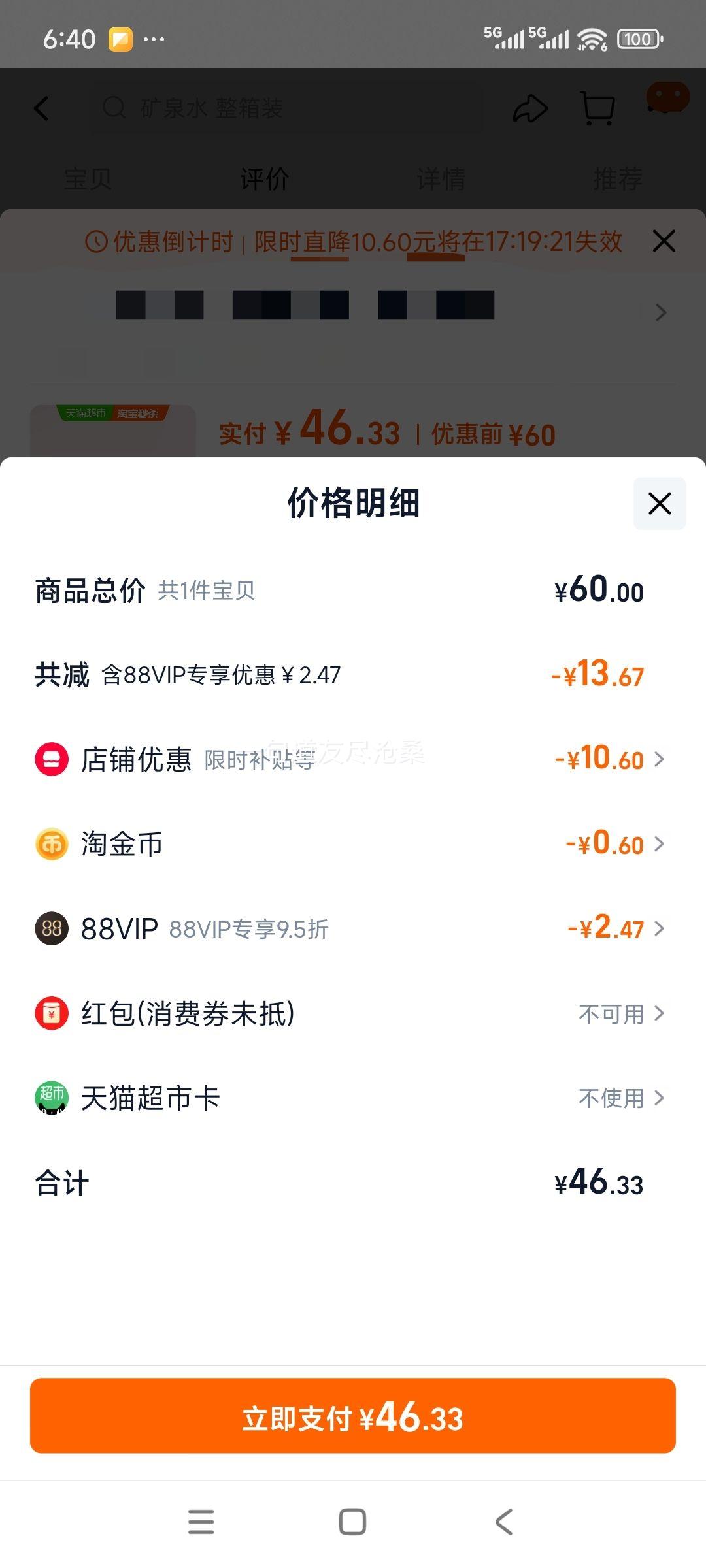This screenshot has width=706, height=1568.
Task: Open recent apps from navigation bar
Action: click(x=201, y=1522)
